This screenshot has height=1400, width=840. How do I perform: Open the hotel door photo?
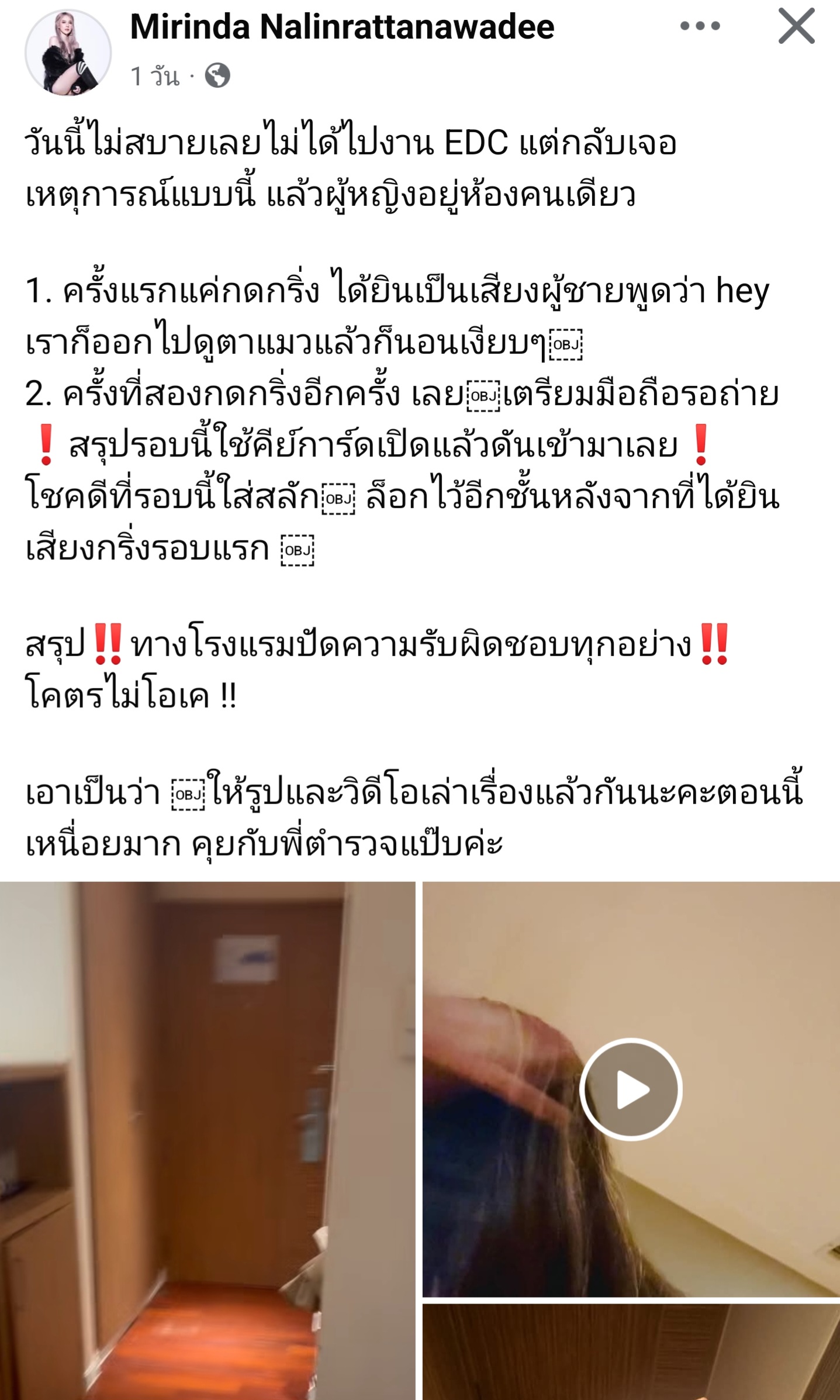207,1139
